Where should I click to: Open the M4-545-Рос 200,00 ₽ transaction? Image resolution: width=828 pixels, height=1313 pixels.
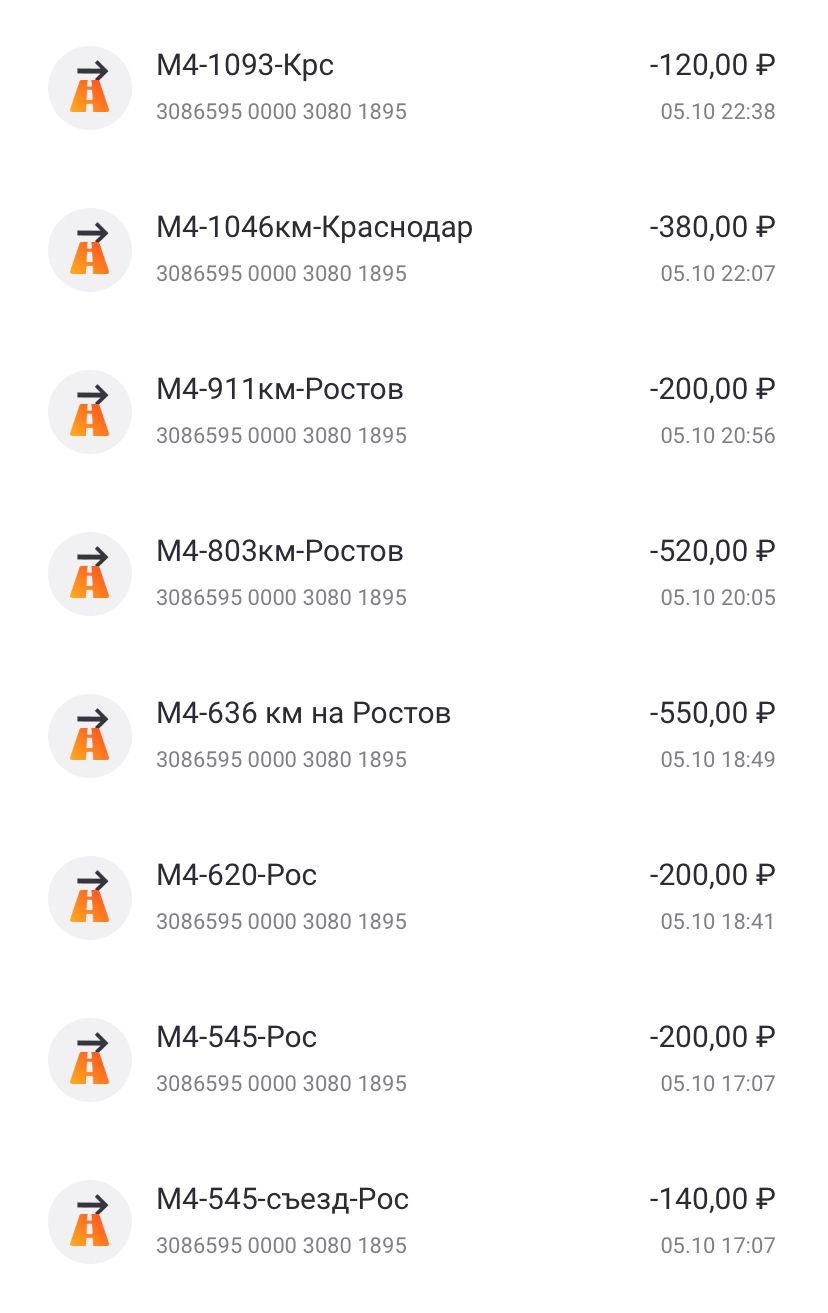414,1059
